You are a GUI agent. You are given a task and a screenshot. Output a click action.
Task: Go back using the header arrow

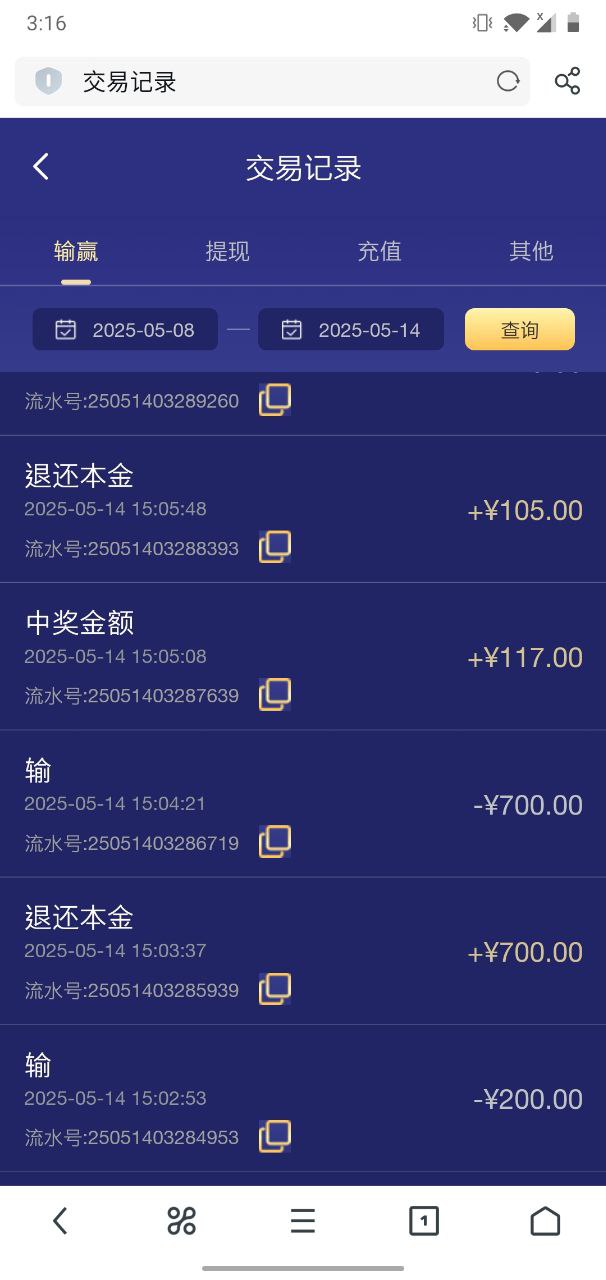point(41,167)
